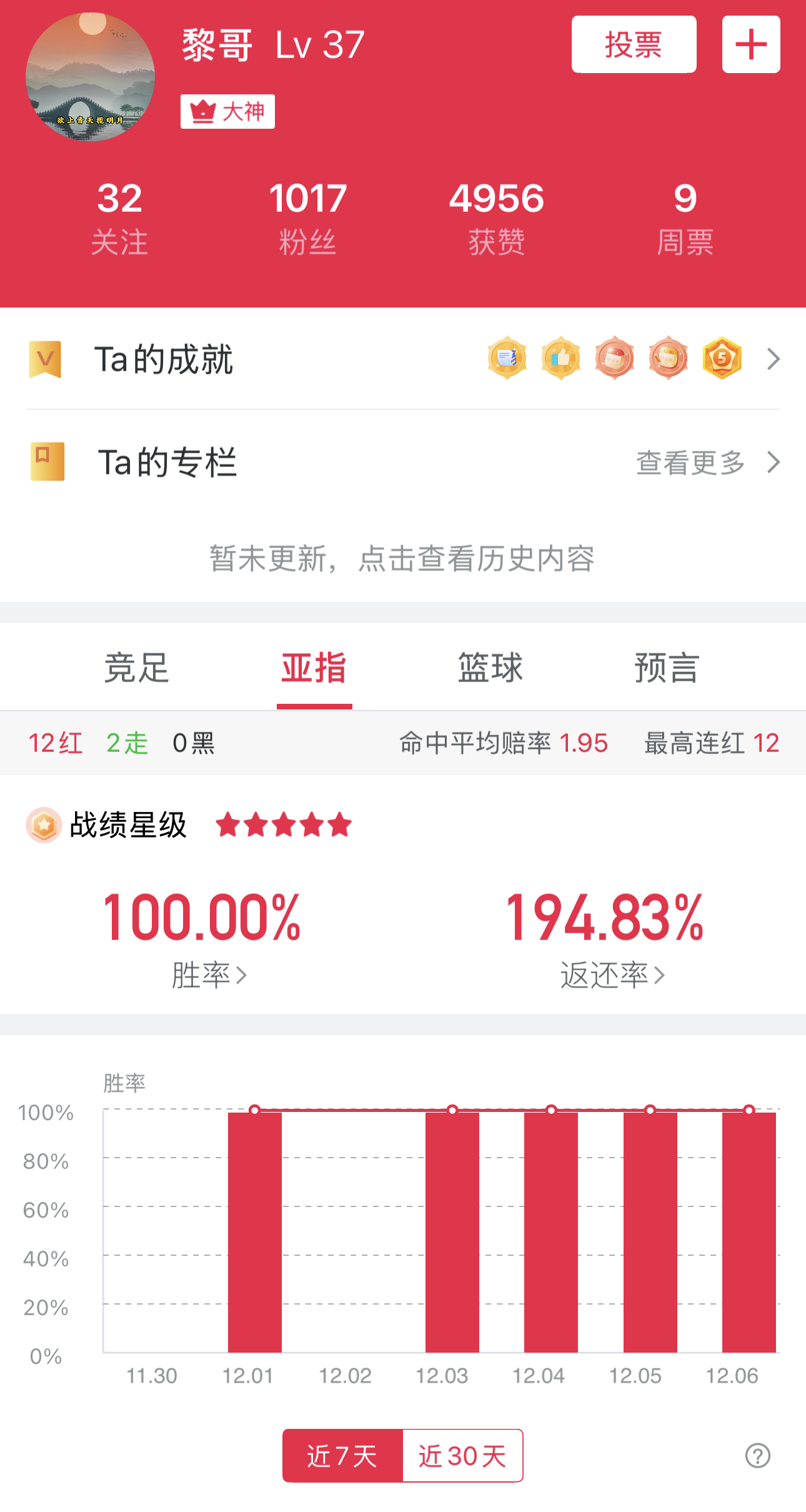The width and height of the screenshot is (806, 1512).
Task: Switch to the 竞足 tab
Action: pyautogui.click(x=136, y=668)
